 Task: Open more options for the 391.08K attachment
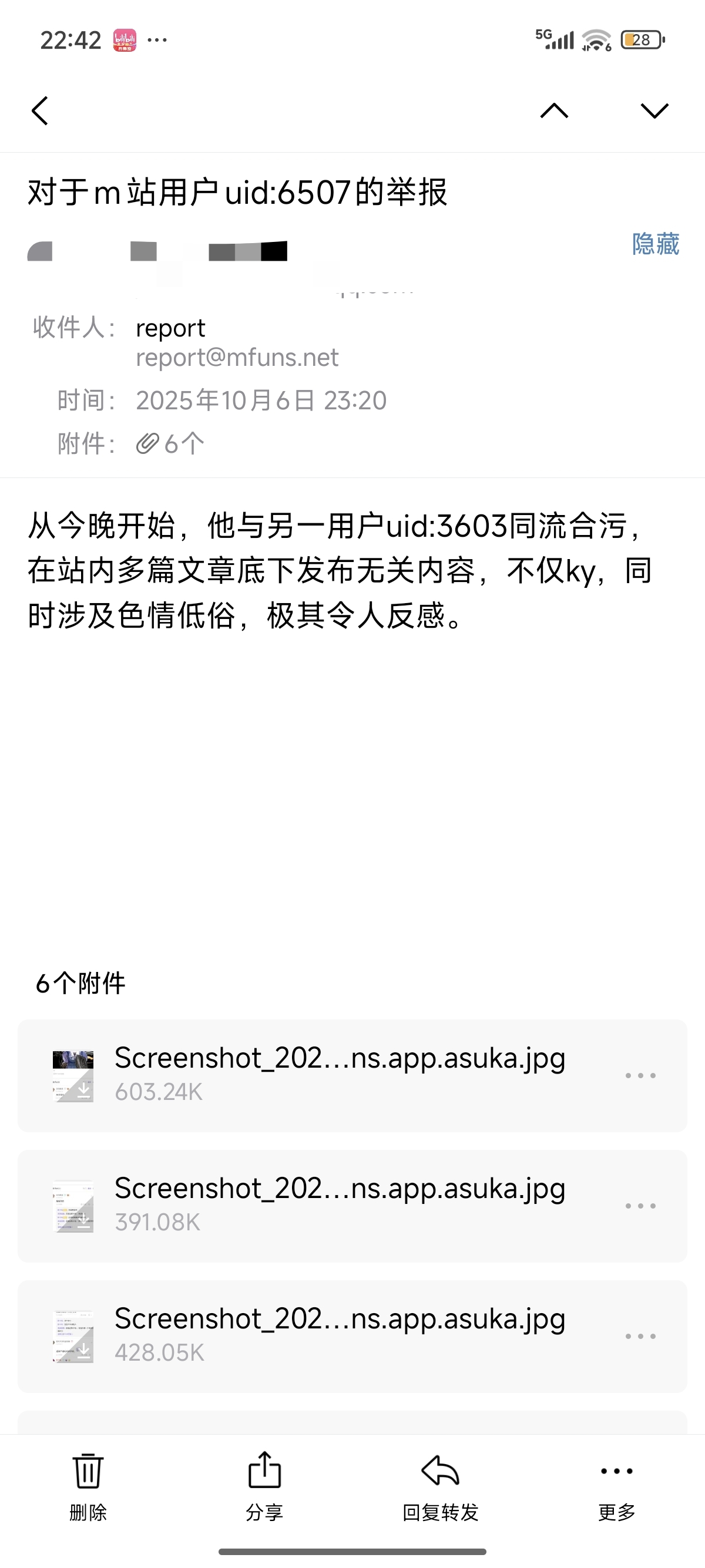[640, 1206]
